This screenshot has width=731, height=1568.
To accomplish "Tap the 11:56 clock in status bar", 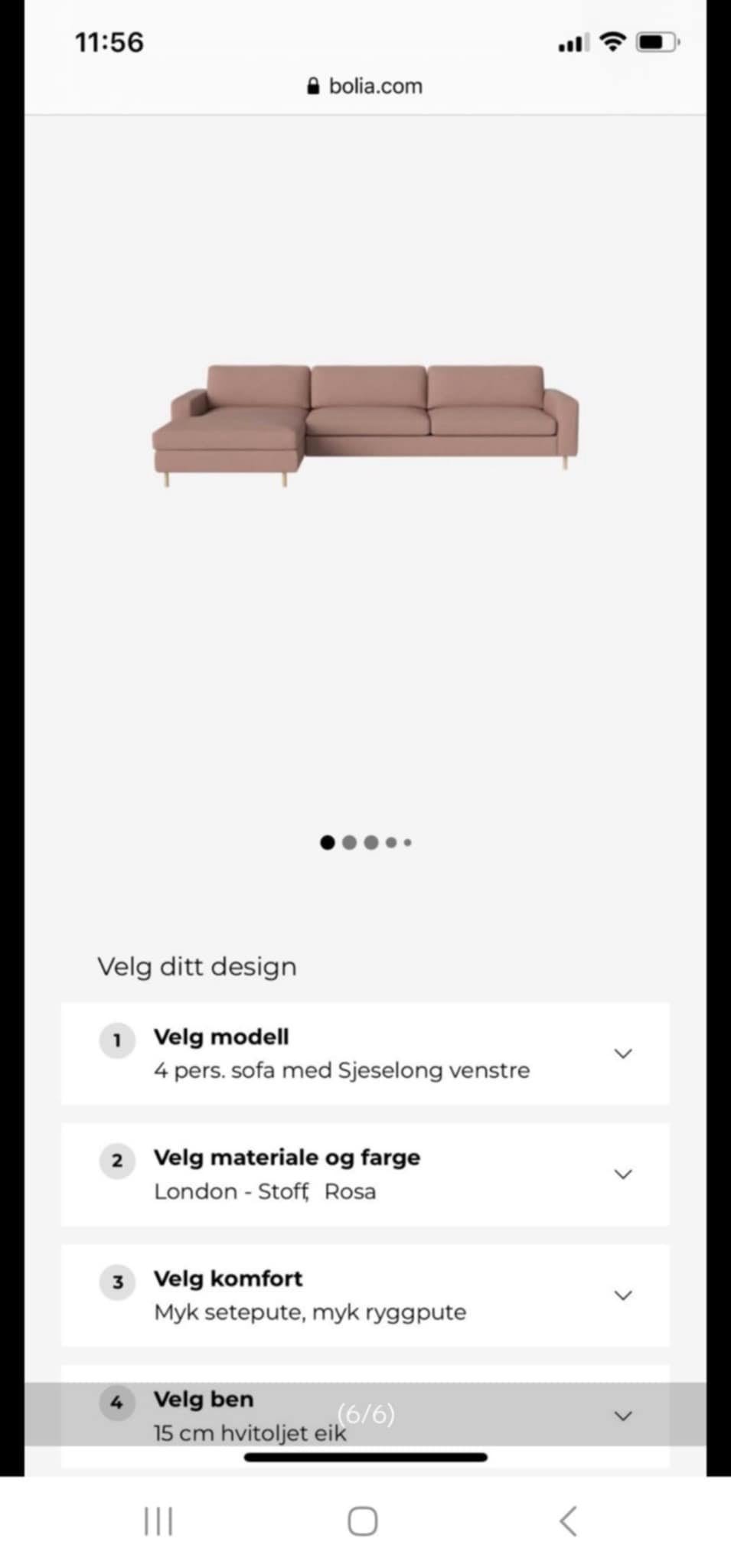I will (109, 42).
